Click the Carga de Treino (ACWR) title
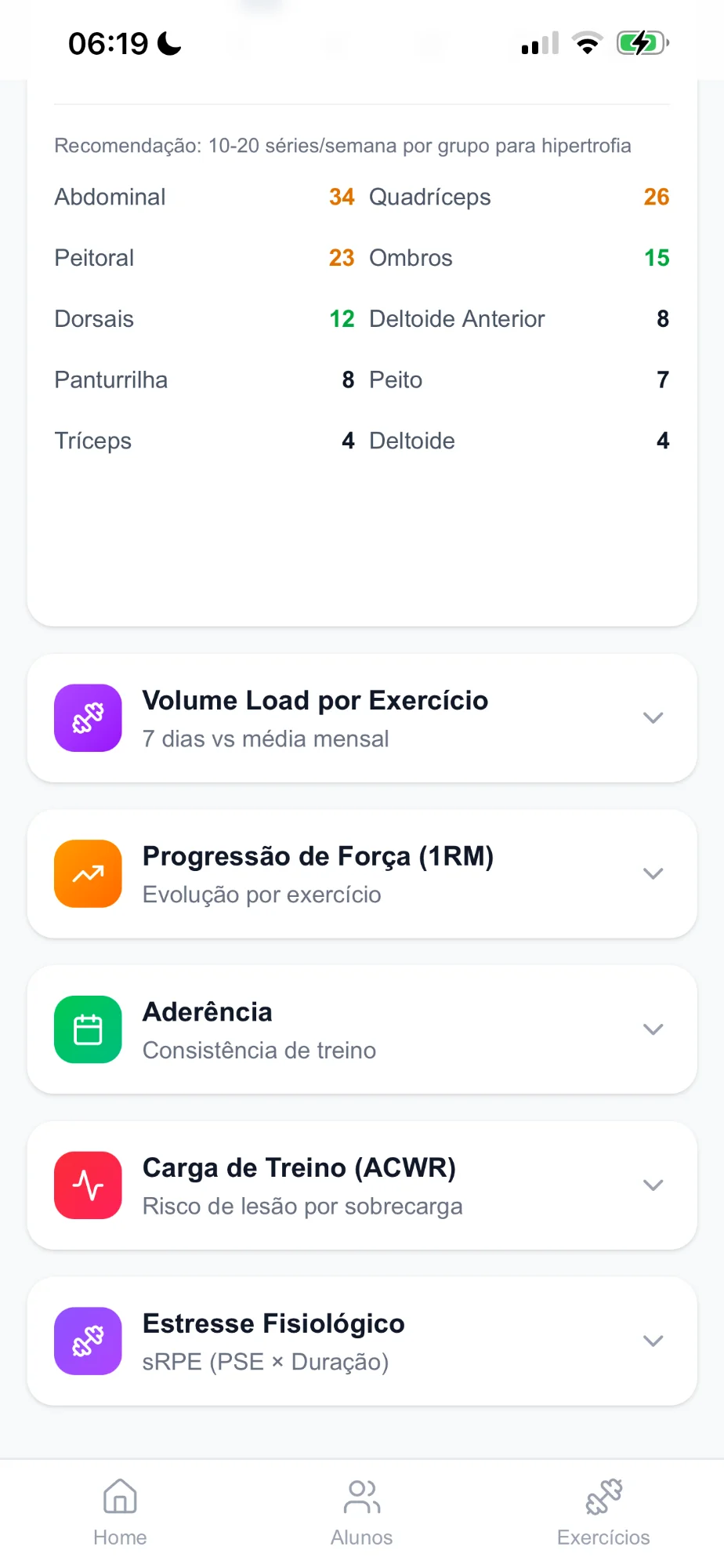Screen dimensions: 724x1568 [x=300, y=1167]
